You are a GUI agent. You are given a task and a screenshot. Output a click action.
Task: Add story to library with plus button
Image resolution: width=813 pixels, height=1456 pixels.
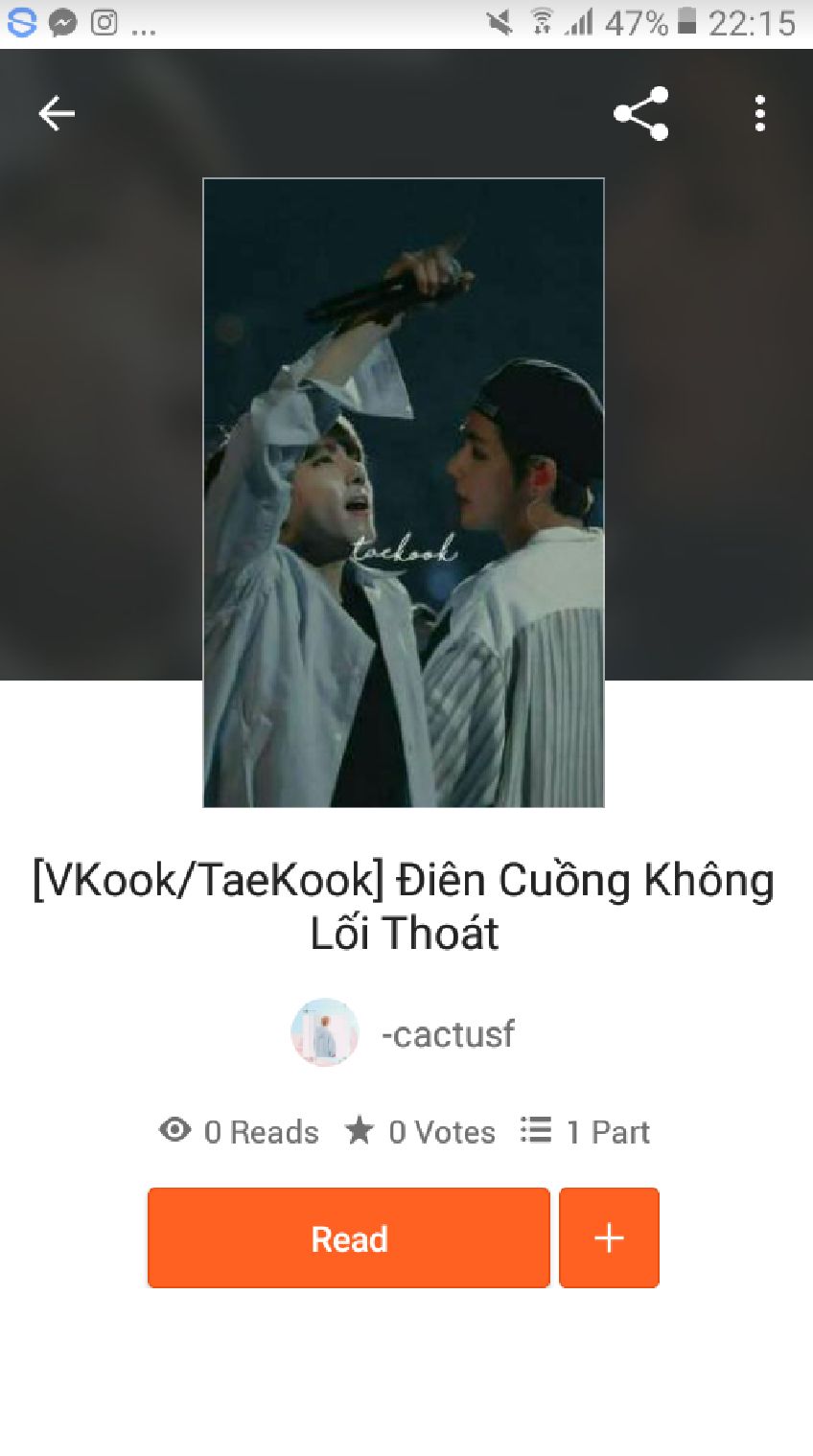(x=609, y=1238)
